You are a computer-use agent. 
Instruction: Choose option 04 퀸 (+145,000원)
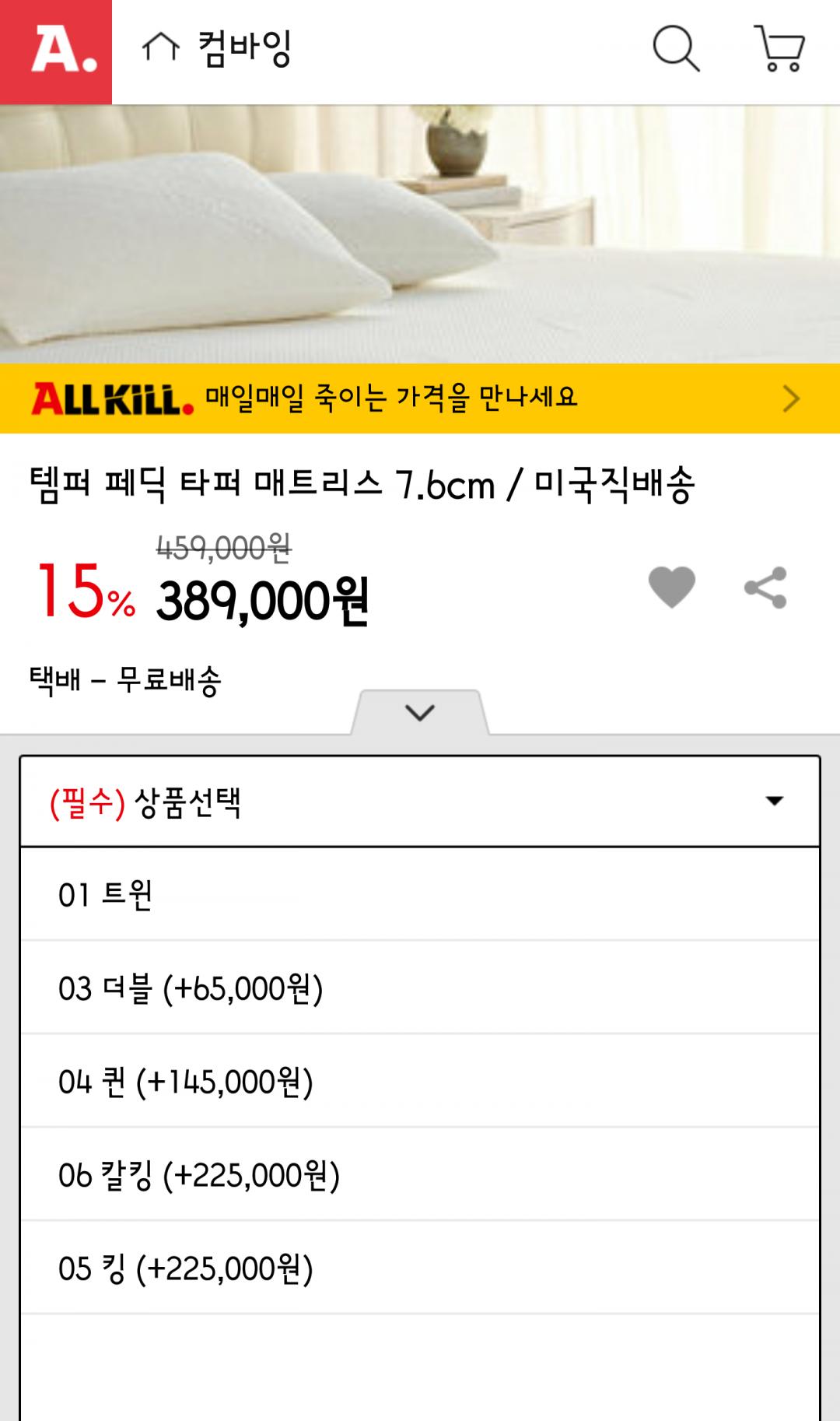(x=420, y=1082)
